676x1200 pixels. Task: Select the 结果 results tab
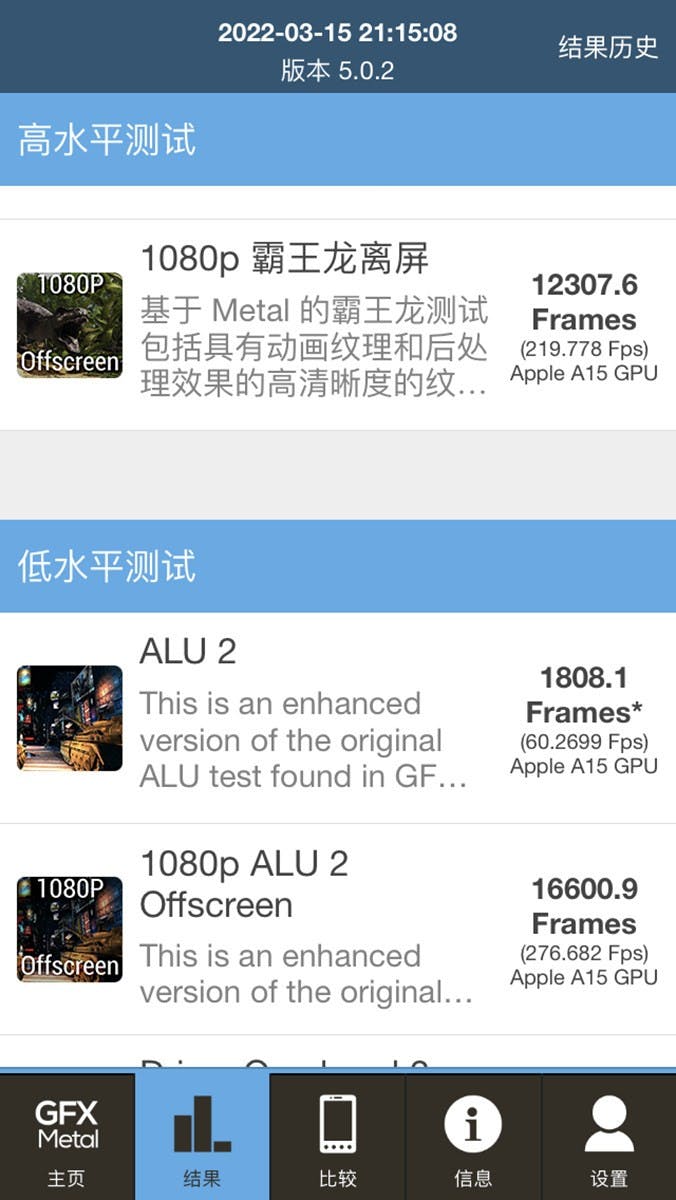(x=202, y=1137)
